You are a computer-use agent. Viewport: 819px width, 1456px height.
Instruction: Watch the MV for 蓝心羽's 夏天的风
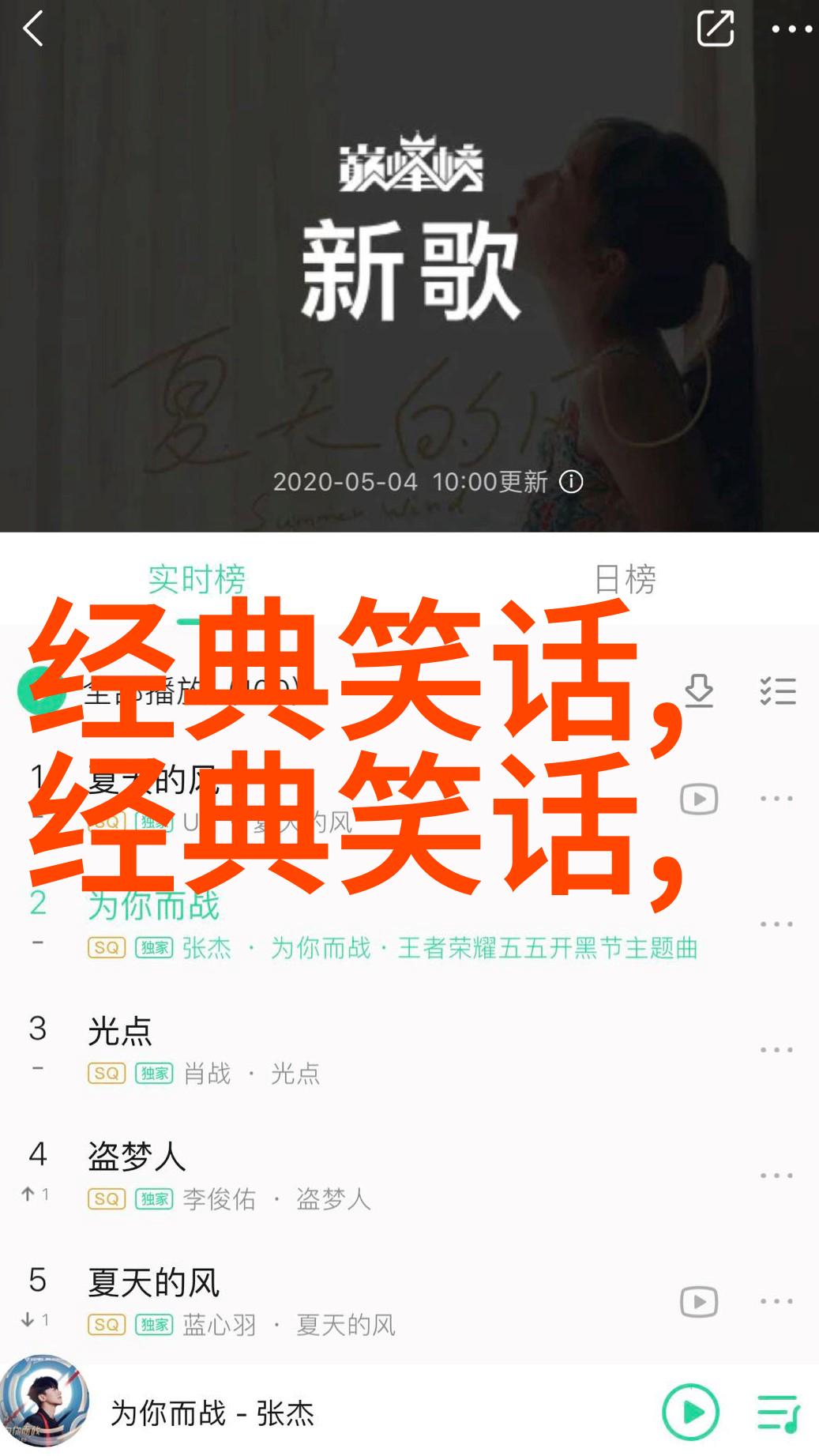tap(699, 1301)
